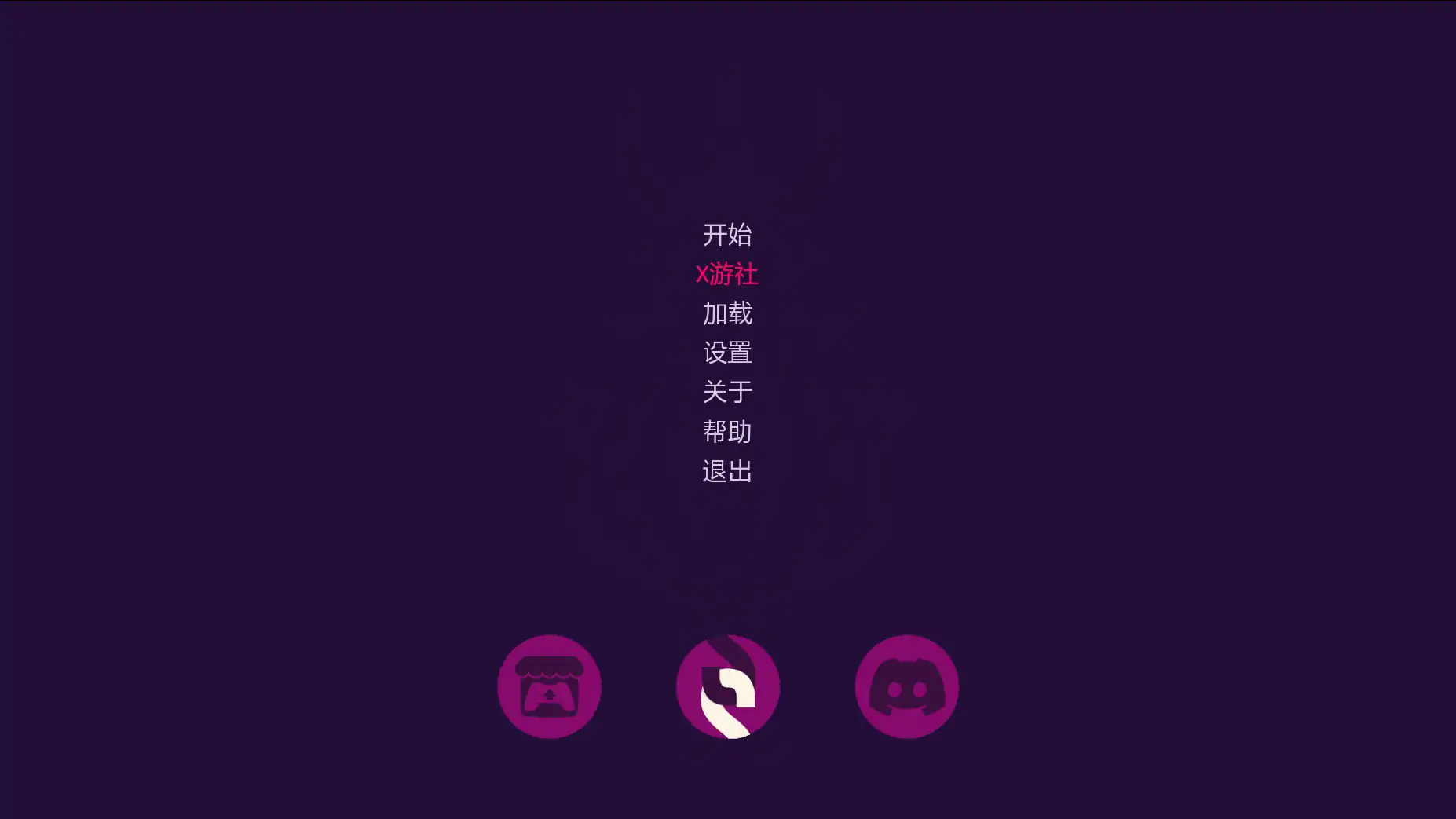Select 退出 to quit the game

[727, 471]
